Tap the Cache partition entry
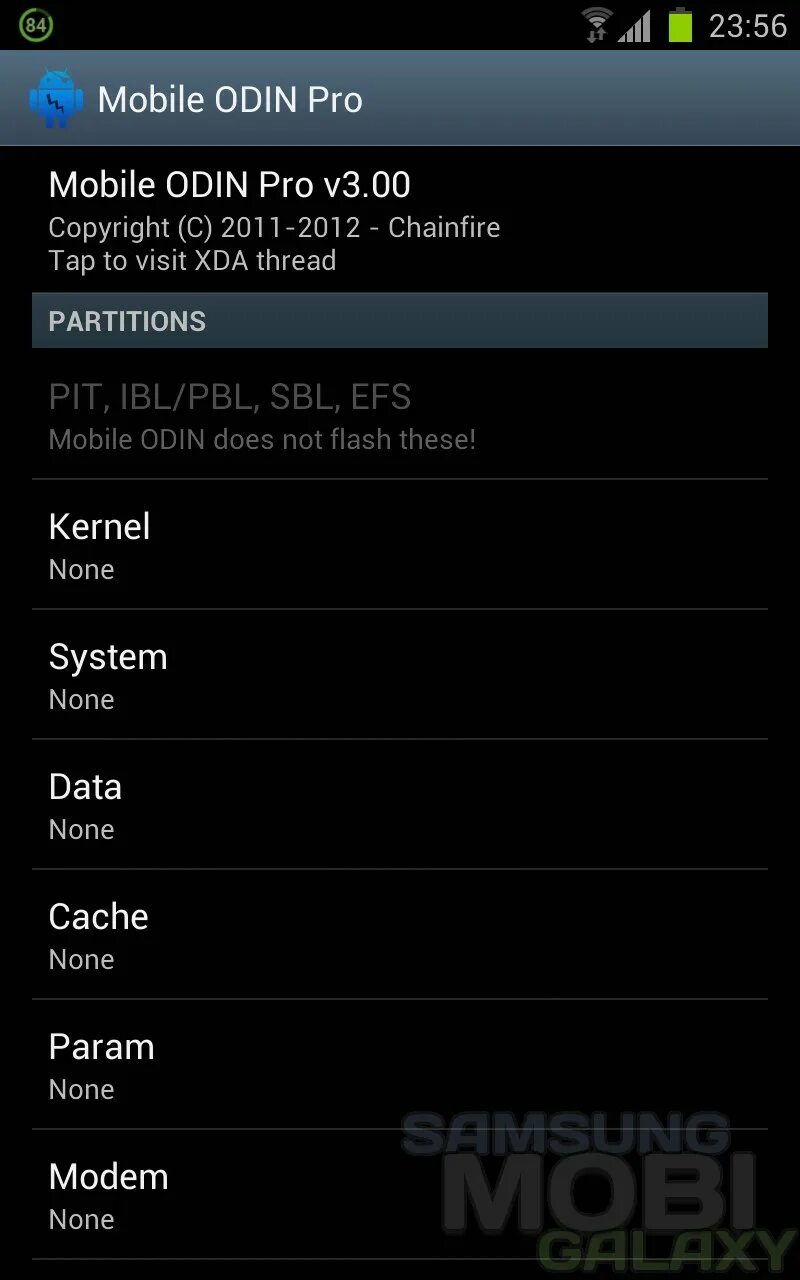 tap(400, 935)
